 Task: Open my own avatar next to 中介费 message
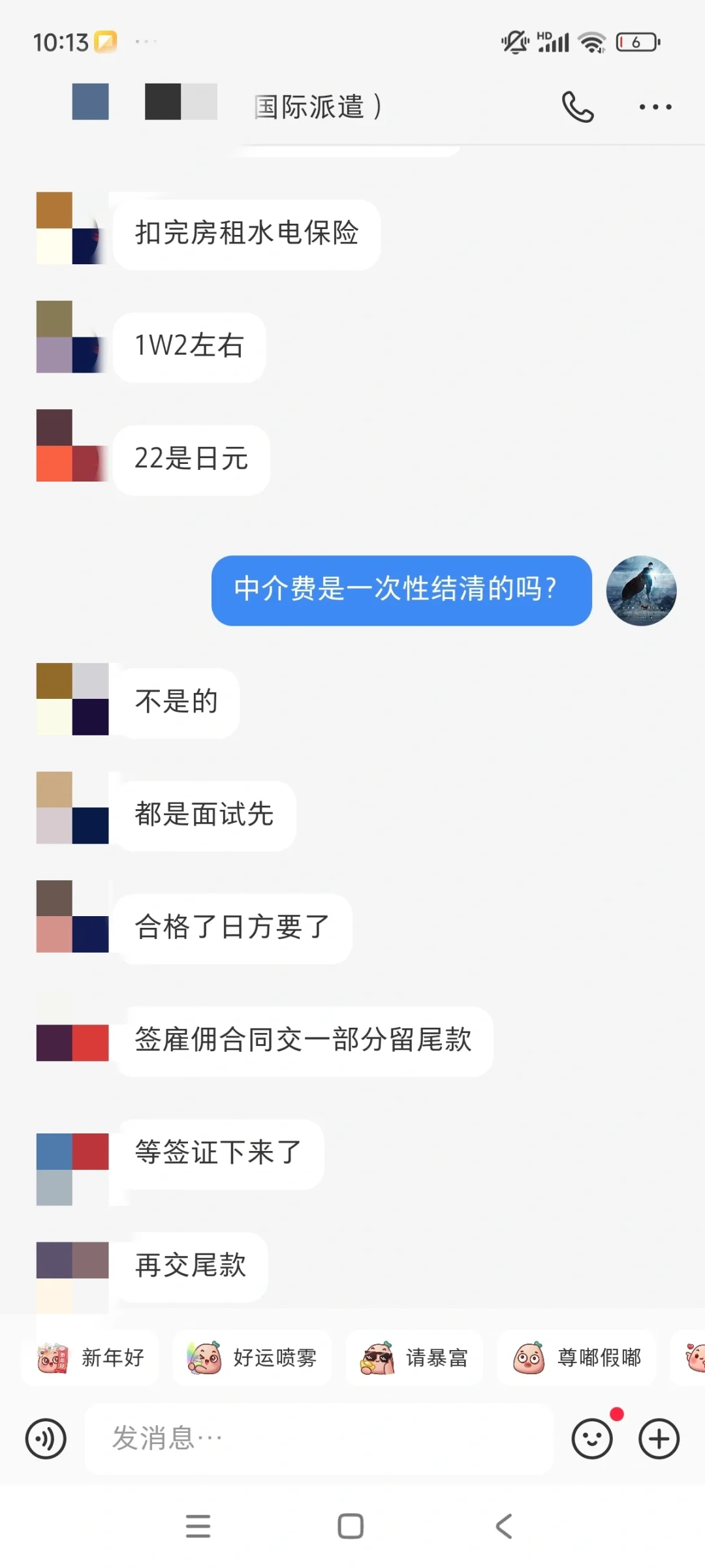641,591
